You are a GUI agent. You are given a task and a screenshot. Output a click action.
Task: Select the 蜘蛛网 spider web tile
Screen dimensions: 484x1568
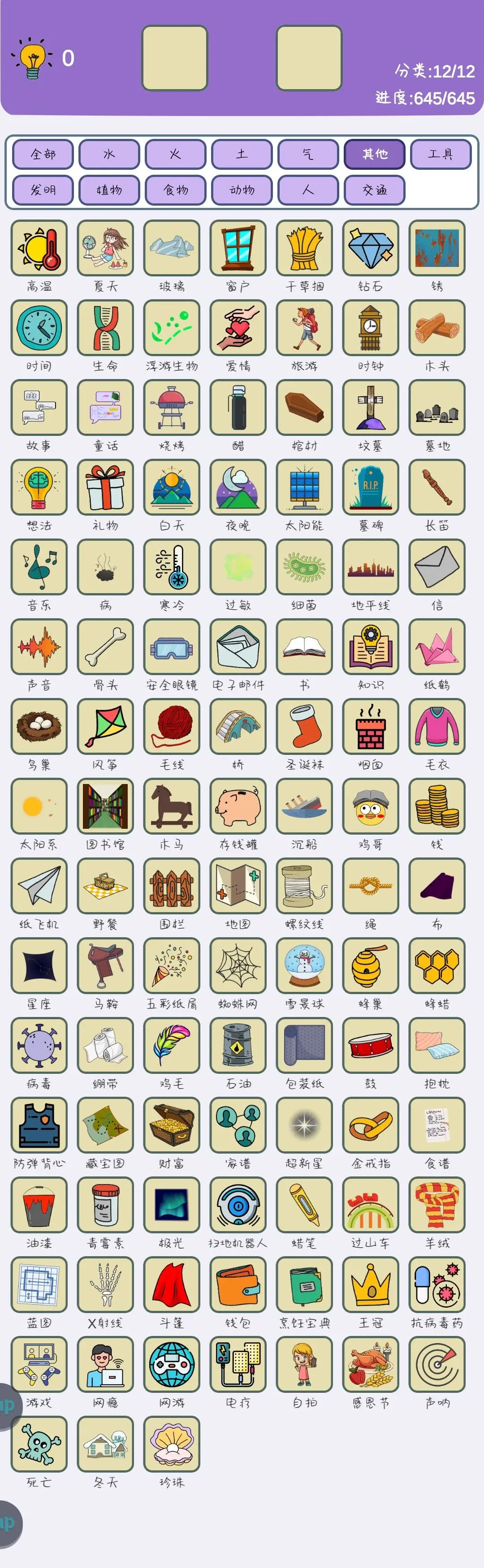[x=238, y=966]
